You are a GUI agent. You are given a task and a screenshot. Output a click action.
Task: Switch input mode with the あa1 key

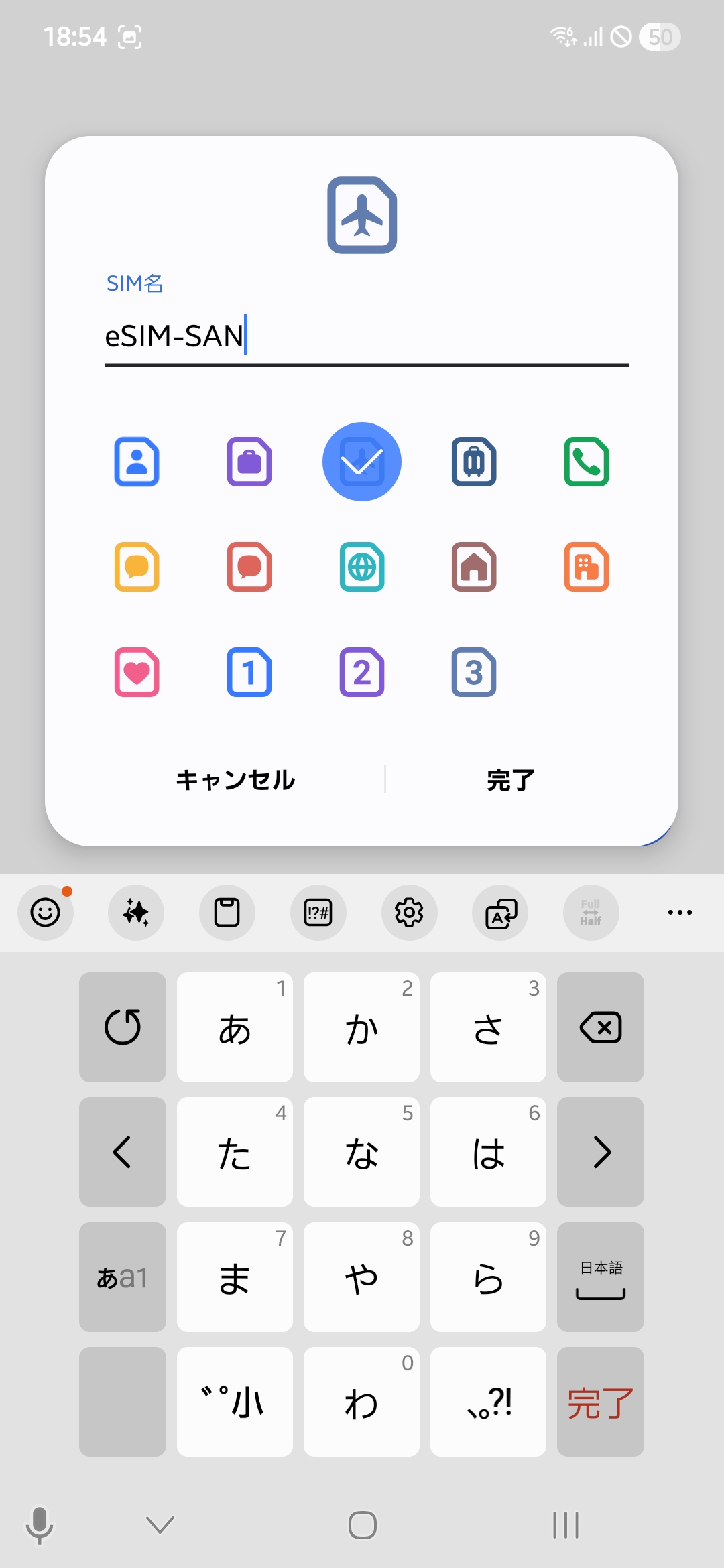click(122, 1277)
